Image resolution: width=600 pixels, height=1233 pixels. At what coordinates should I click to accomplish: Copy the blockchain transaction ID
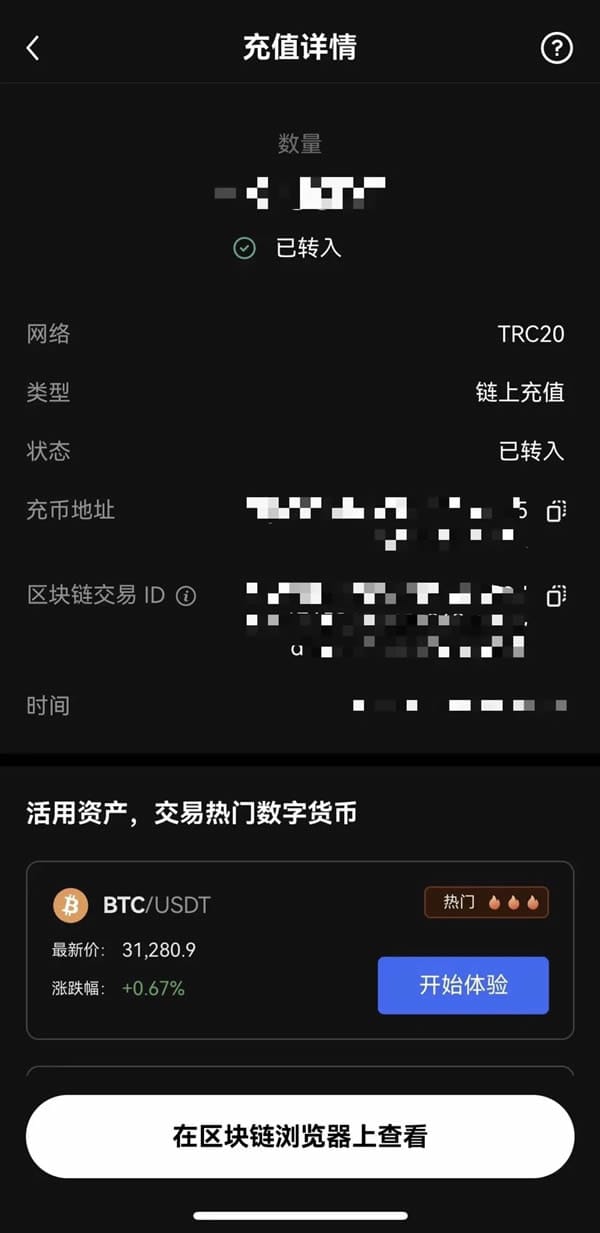[556, 596]
